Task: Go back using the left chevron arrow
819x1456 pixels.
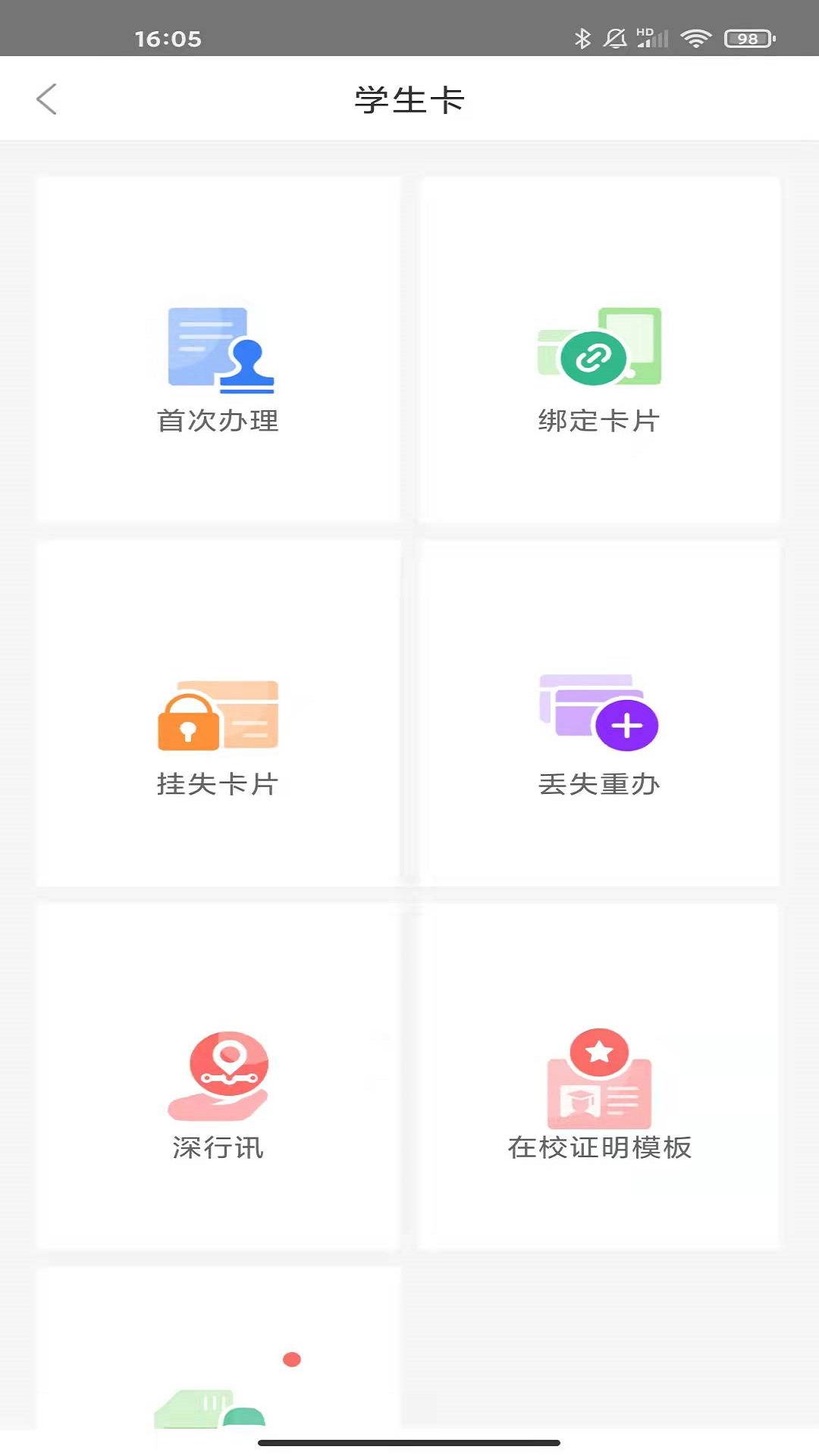Action: 47,98
